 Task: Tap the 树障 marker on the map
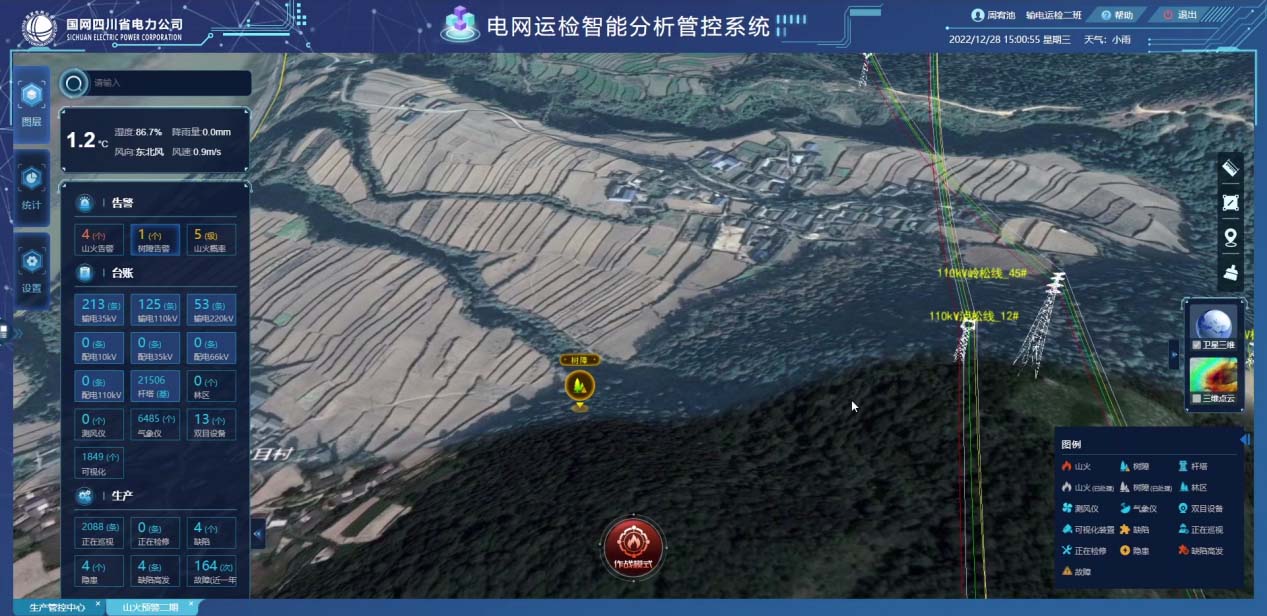coord(580,385)
